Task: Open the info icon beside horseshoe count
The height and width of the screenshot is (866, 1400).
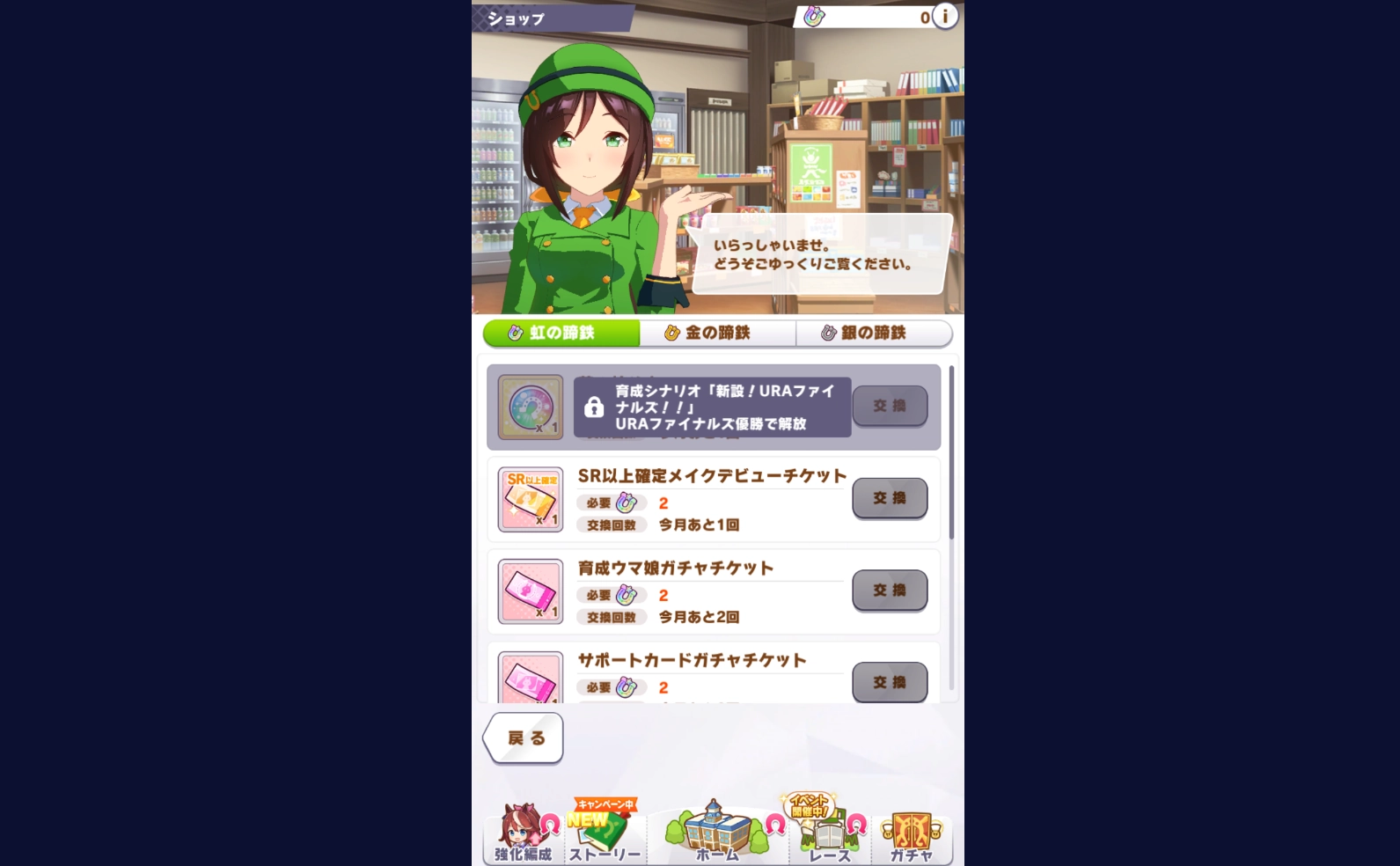Action: [945, 17]
